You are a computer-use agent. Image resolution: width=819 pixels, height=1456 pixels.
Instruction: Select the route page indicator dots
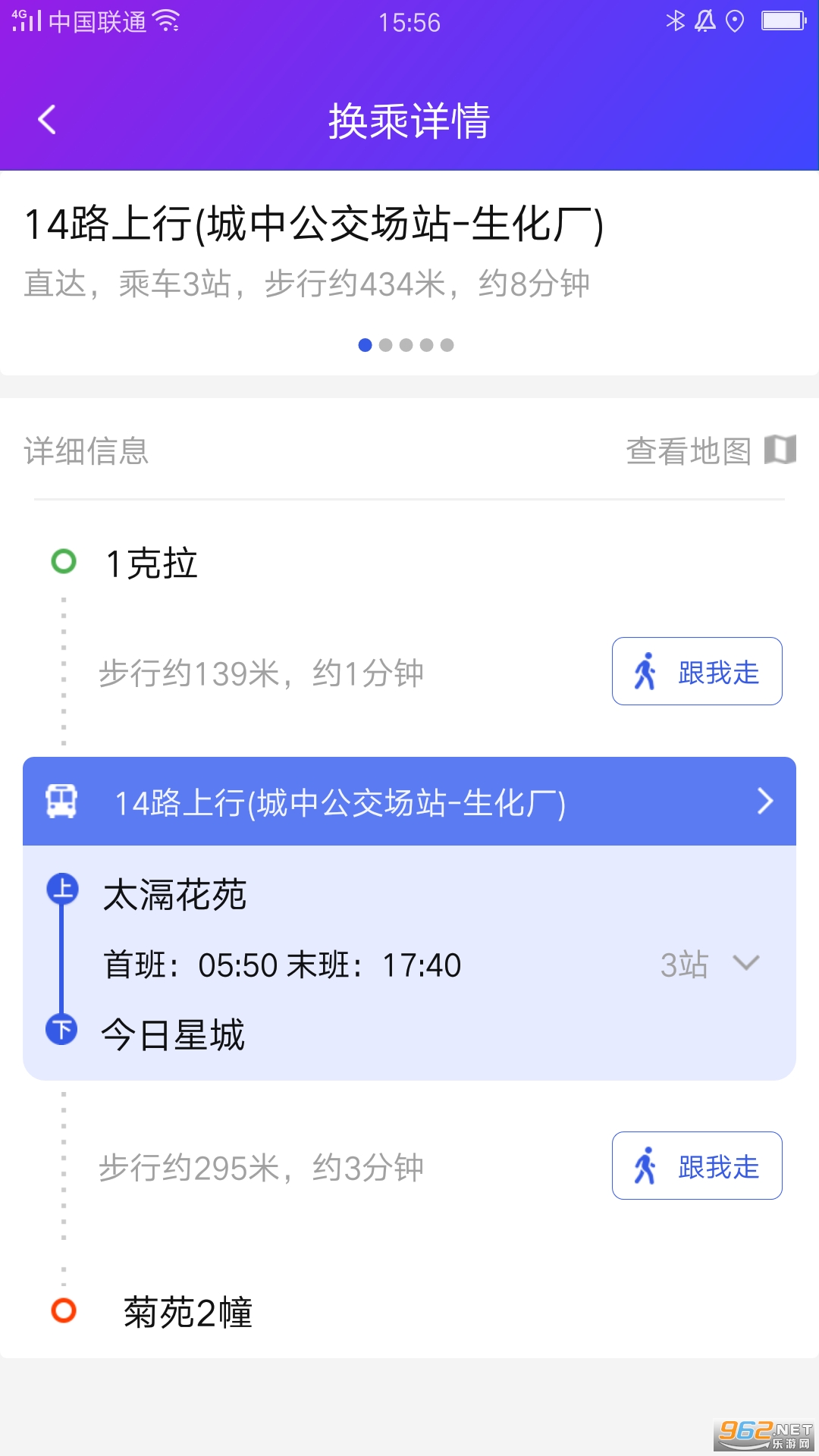pyautogui.click(x=406, y=345)
